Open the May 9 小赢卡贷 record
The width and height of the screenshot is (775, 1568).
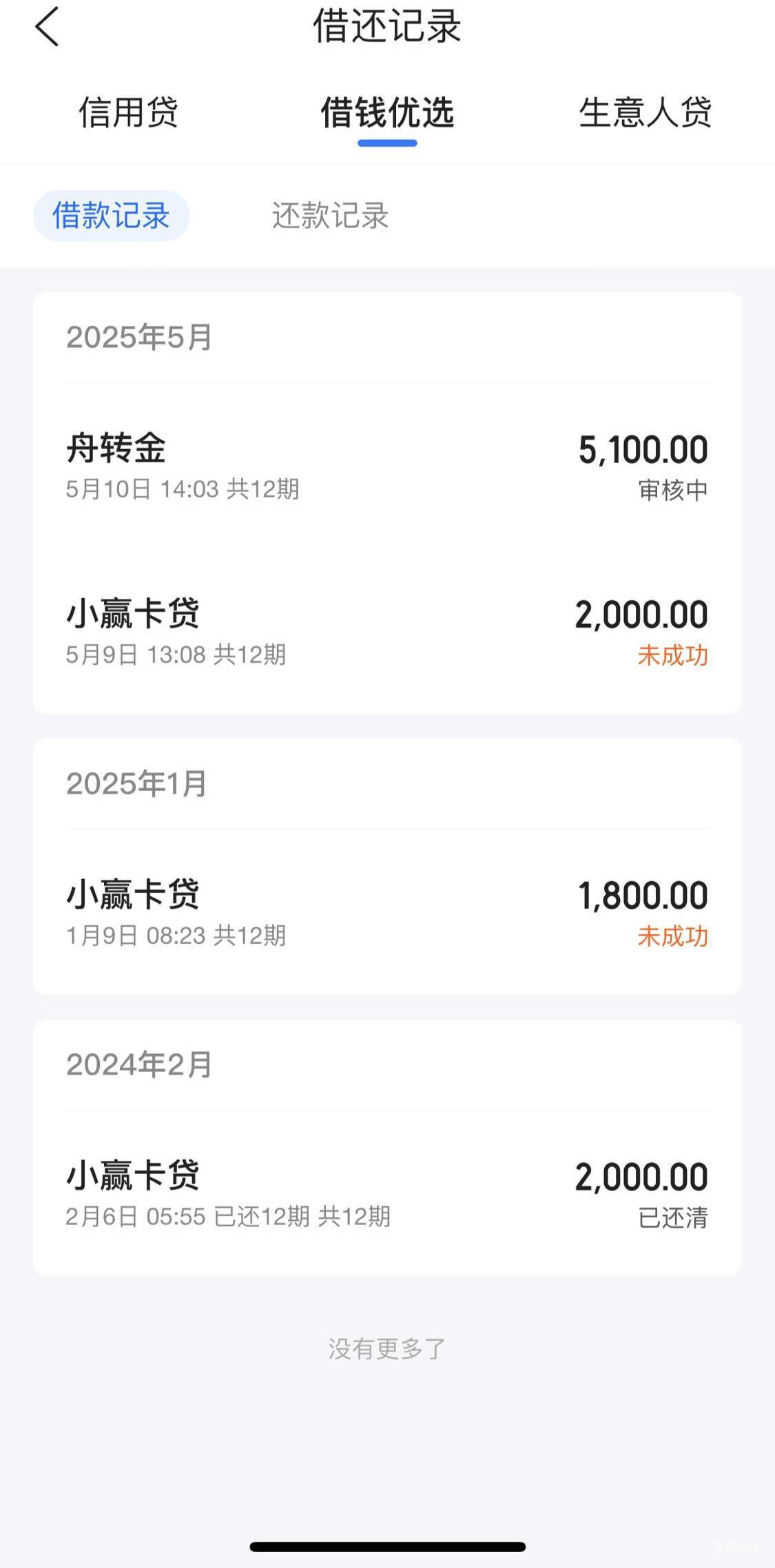(387, 632)
